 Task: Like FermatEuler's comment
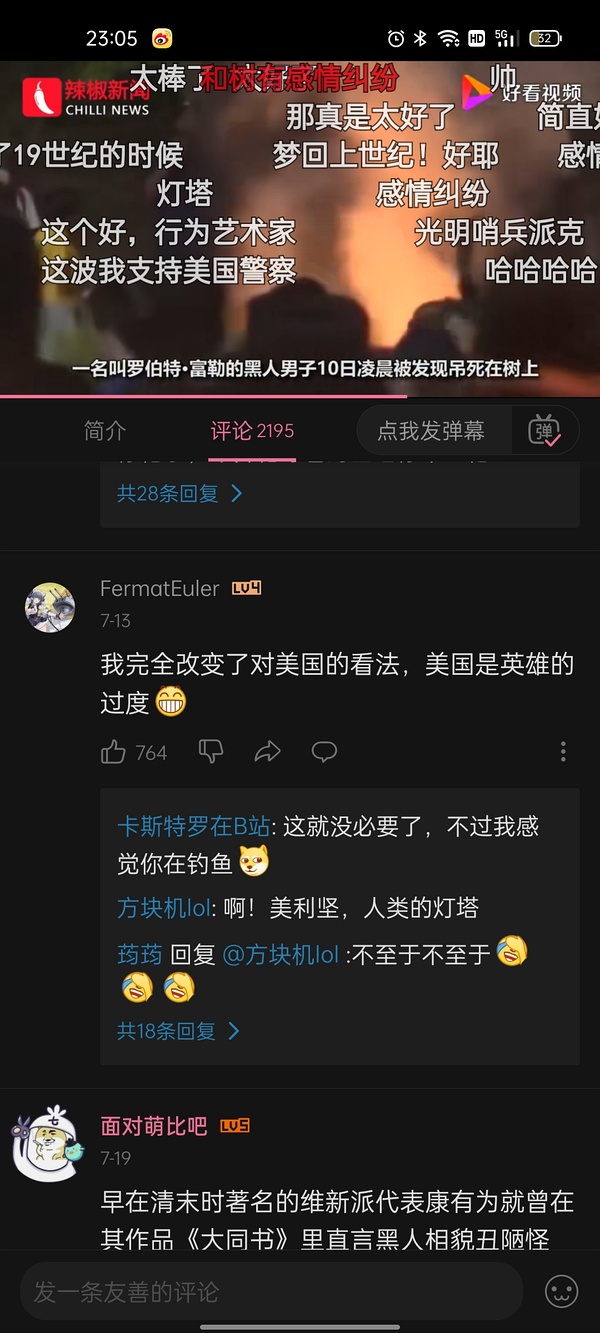tap(114, 752)
